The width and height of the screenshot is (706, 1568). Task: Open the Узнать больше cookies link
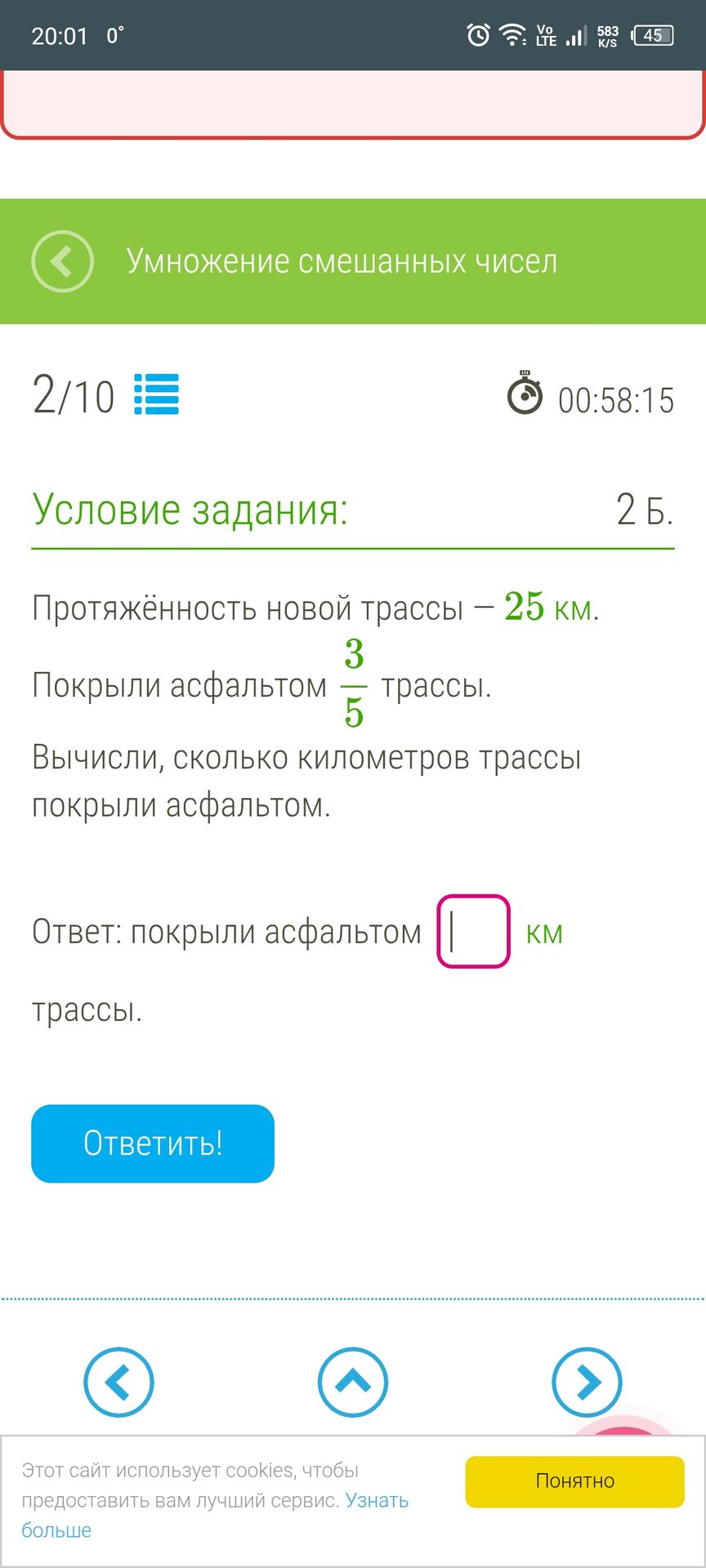[376, 1501]
